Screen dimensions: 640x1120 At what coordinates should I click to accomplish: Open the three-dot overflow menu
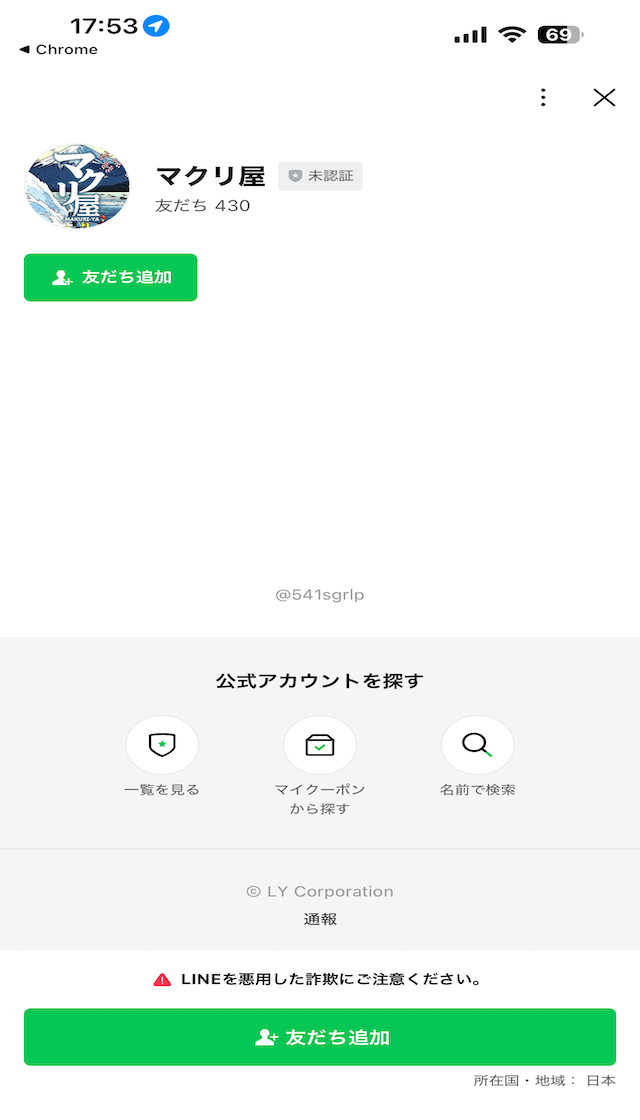[x=543, y=97]
